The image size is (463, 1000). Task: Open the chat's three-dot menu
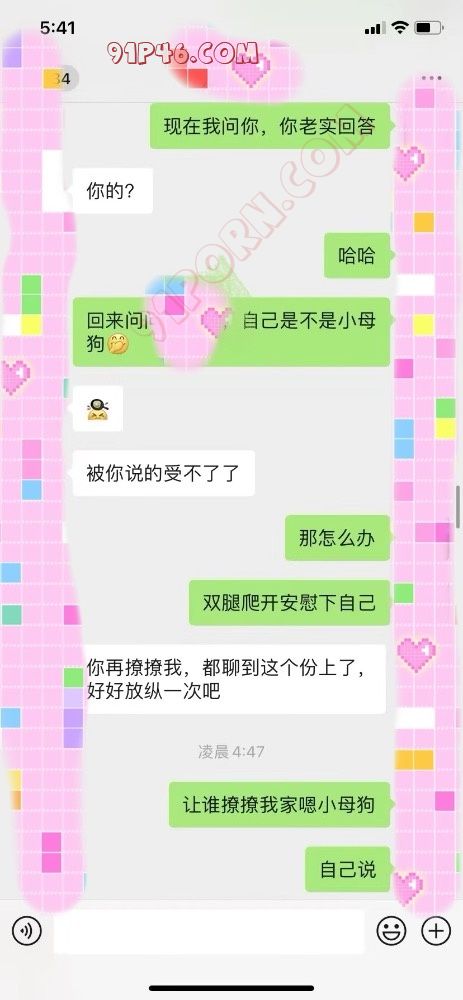tap(431, 78)
